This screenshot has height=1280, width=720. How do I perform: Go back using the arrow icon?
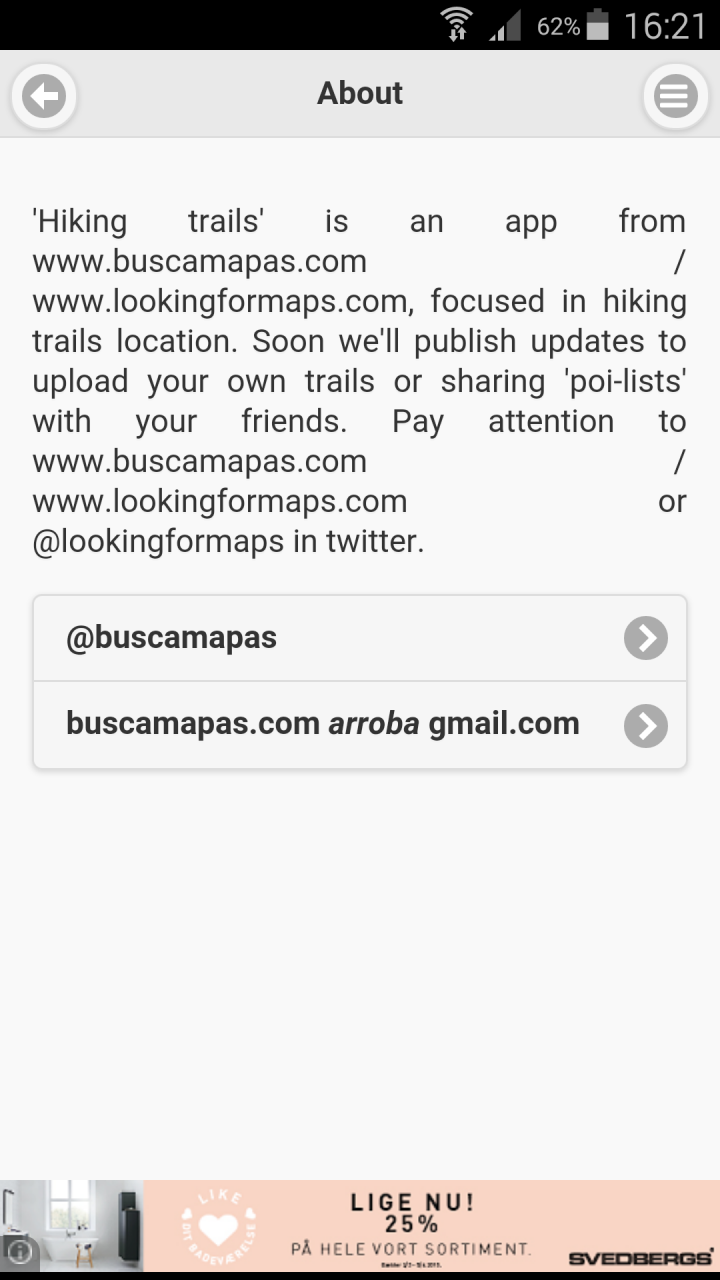(x=44, y=97)
